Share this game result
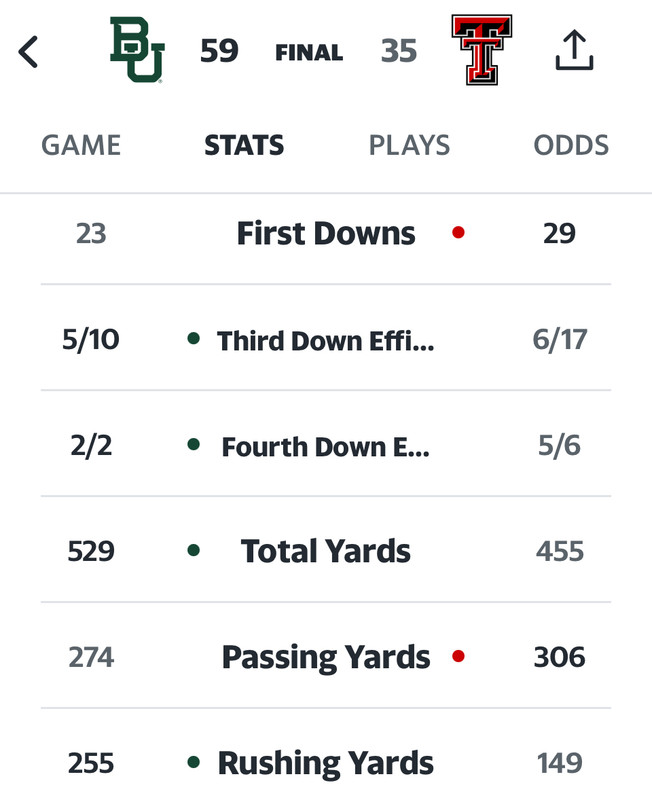This screenshot has height=800, width=652. point(574,50)
